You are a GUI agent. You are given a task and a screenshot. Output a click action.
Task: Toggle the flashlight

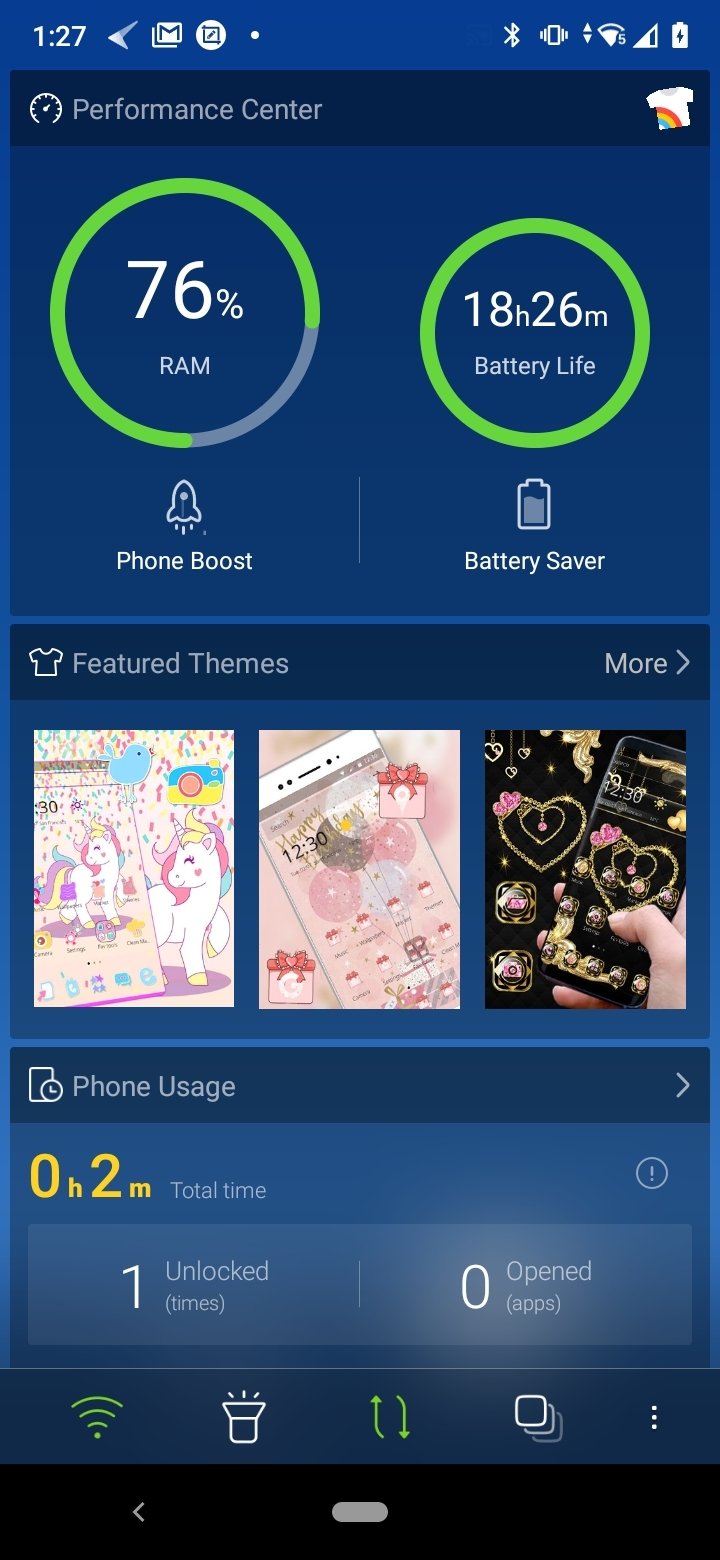tap(243, 1417)
